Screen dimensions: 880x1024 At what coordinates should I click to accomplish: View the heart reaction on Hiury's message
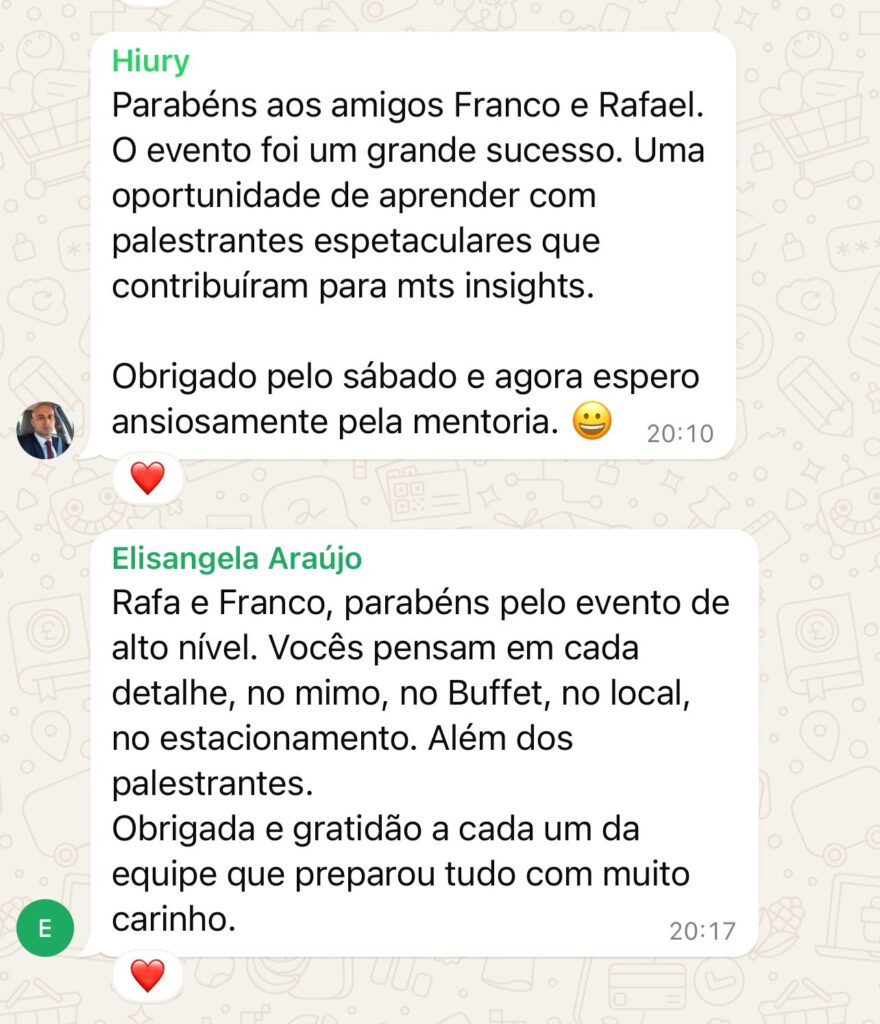148,478
